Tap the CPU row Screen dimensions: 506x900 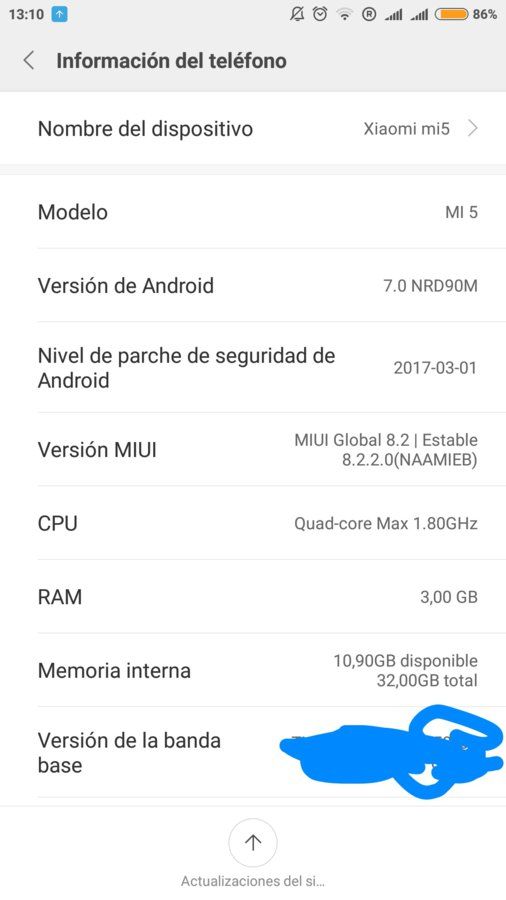[x=253, y=523]
